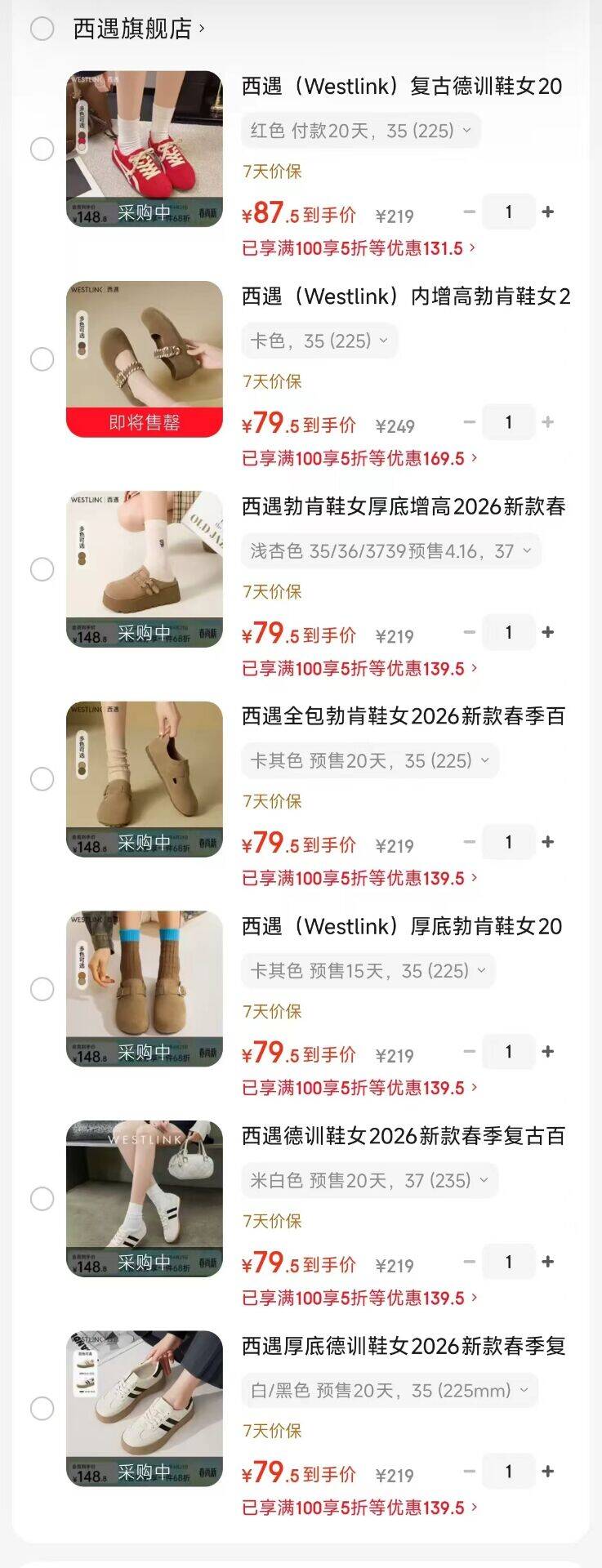The height and width of the screenshot is (1568, 602).
Task: Open 西遇勃肯鞋女厚底增高2026新款春 product
Action: (404, 507)
